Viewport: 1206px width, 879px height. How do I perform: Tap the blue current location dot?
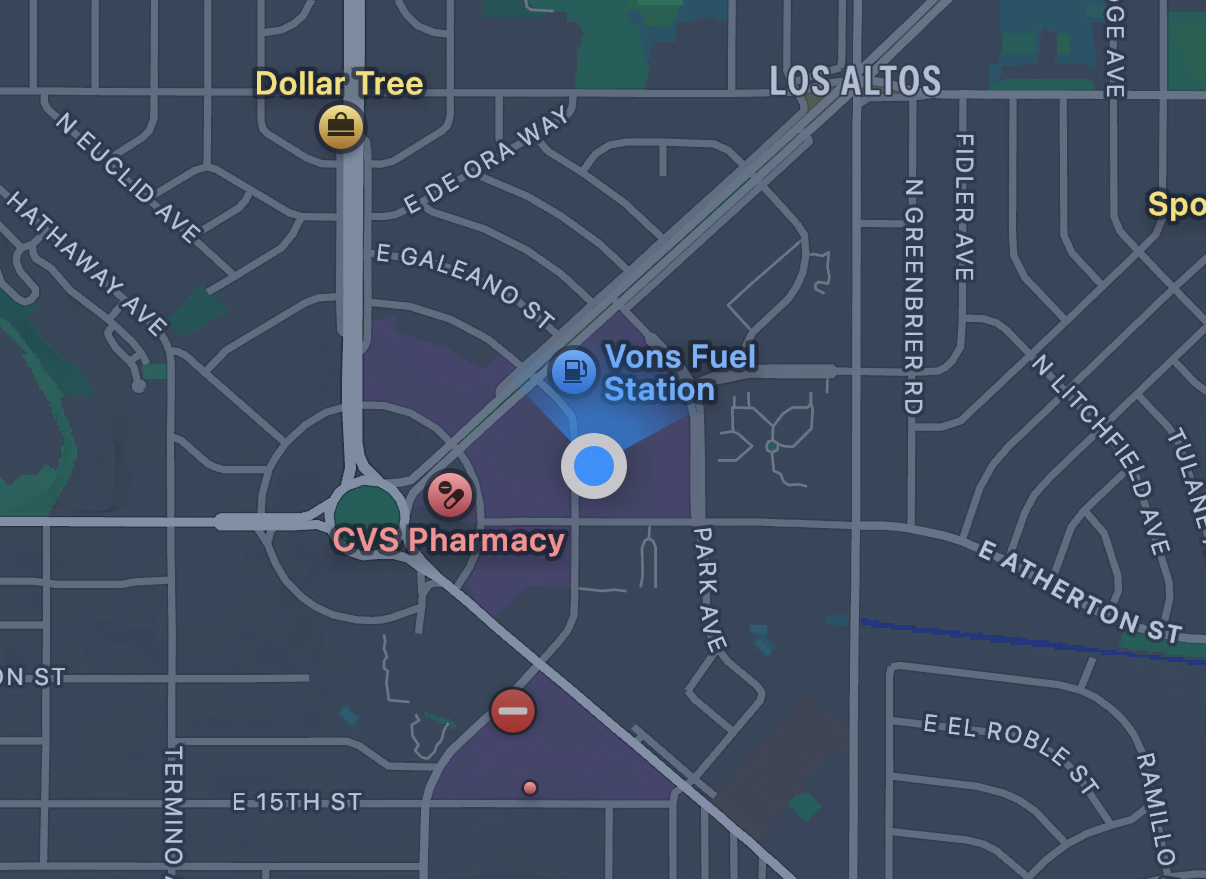coord(594,466)
